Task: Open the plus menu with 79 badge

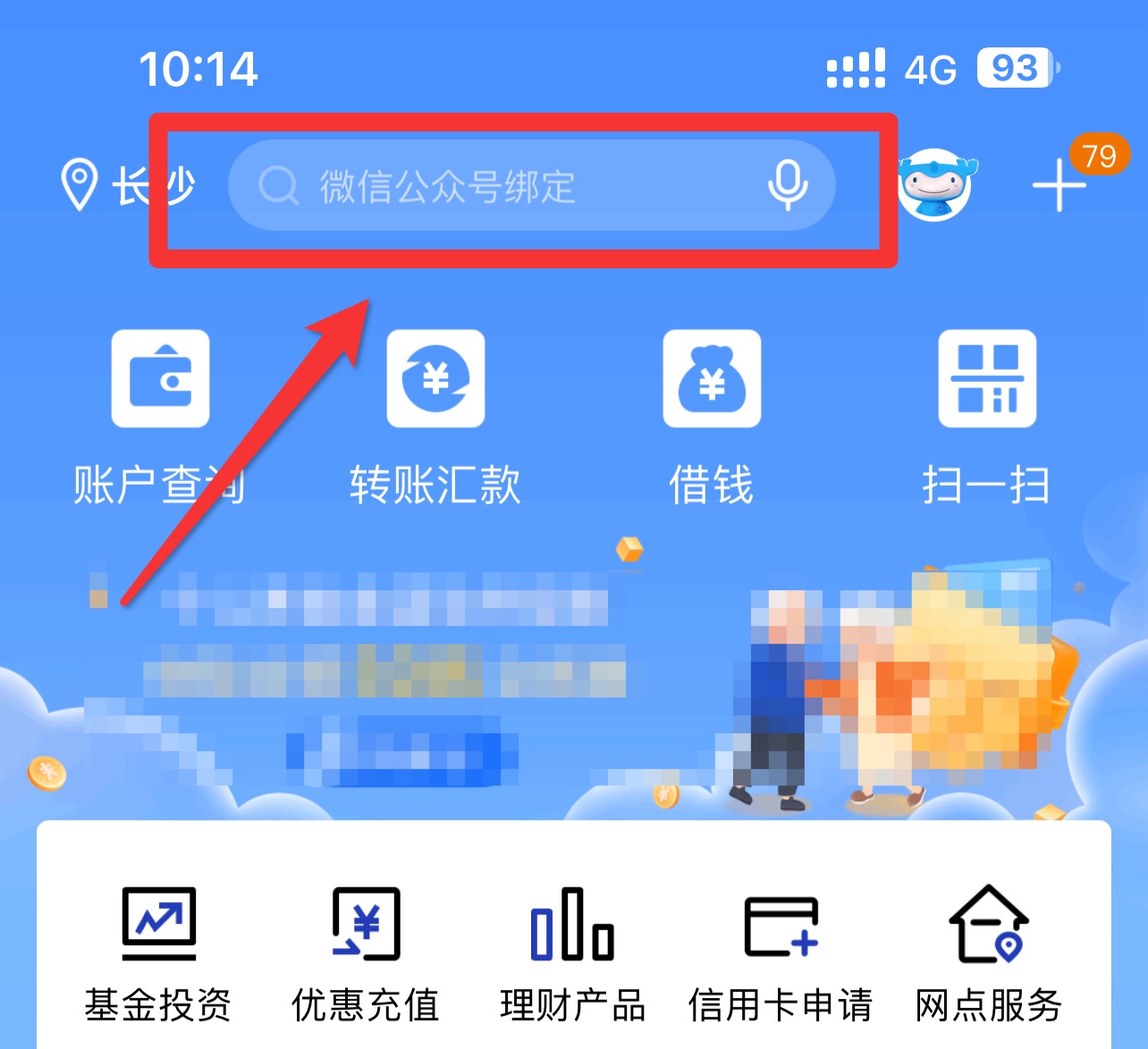Action: click(1060, 186)
